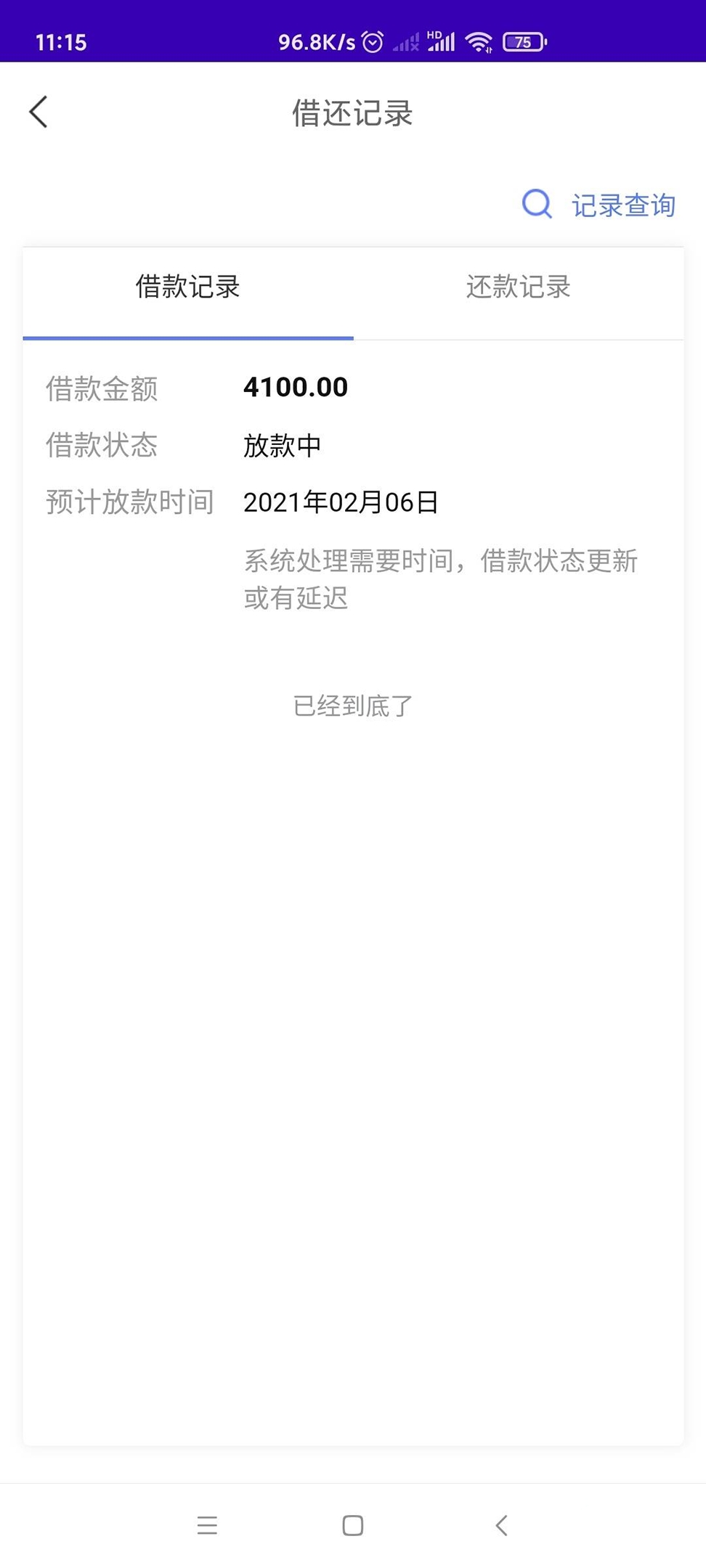Open 记录查询 record search

click(599, 205)
